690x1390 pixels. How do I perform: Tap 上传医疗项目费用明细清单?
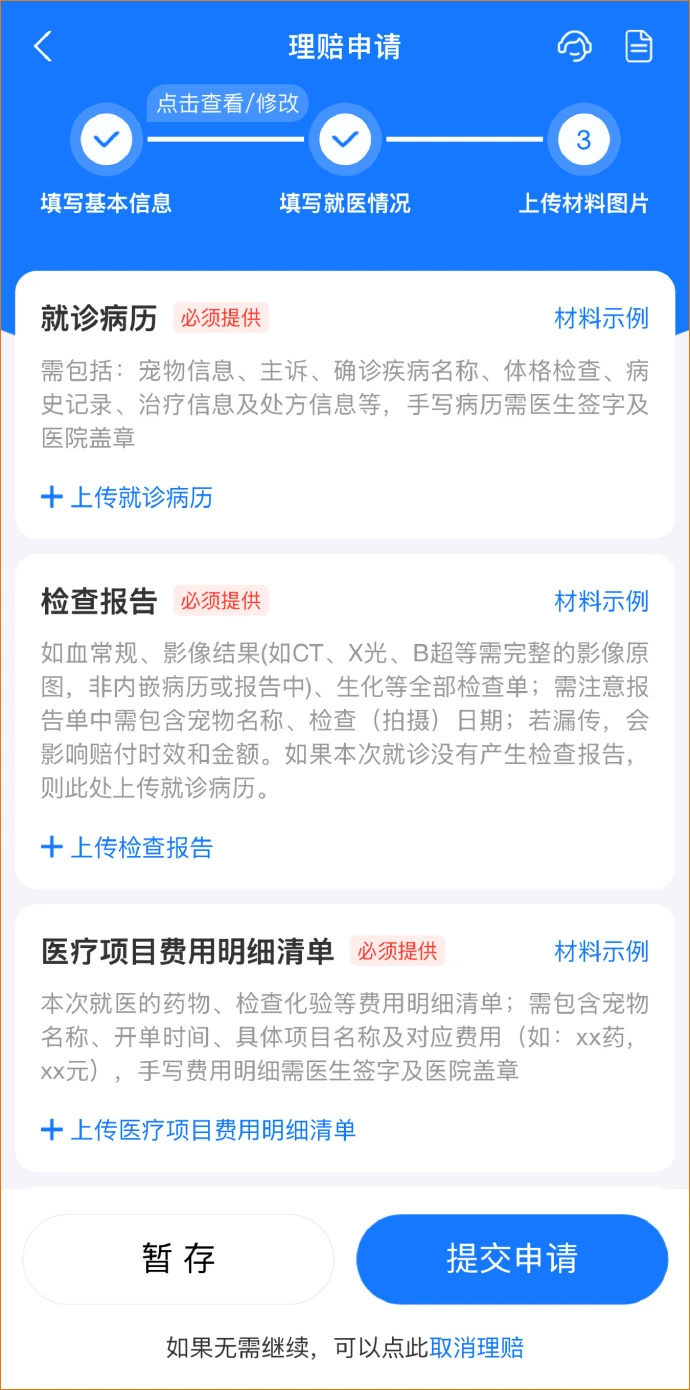point(198,1131)
